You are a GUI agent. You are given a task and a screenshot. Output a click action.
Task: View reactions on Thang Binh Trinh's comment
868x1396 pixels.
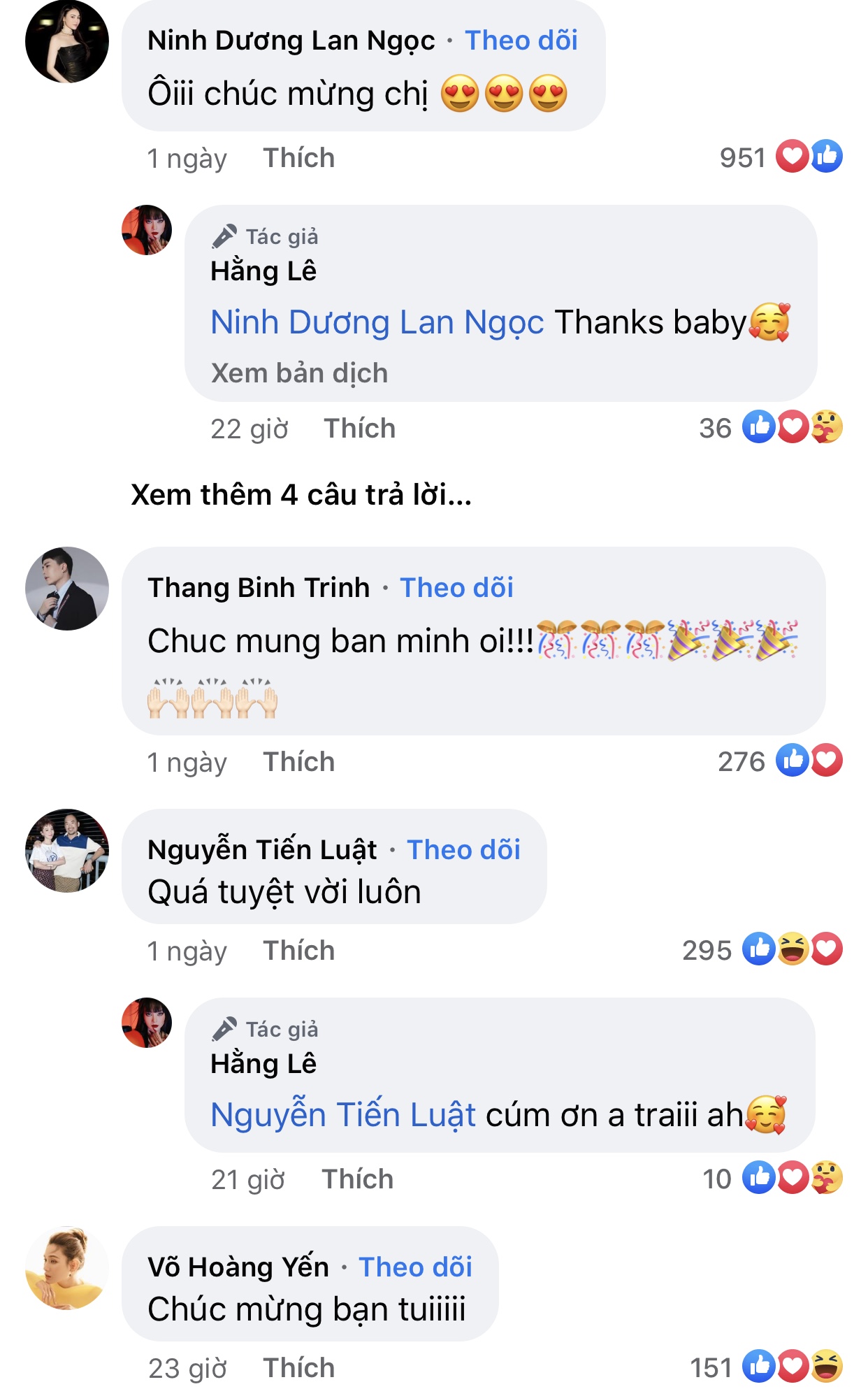point(780,761)
